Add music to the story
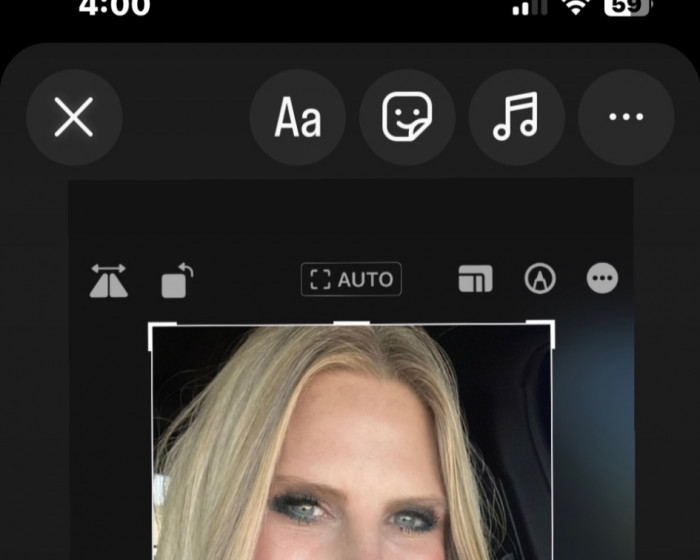The image size is (700, 560). click(x=516, y=118)
